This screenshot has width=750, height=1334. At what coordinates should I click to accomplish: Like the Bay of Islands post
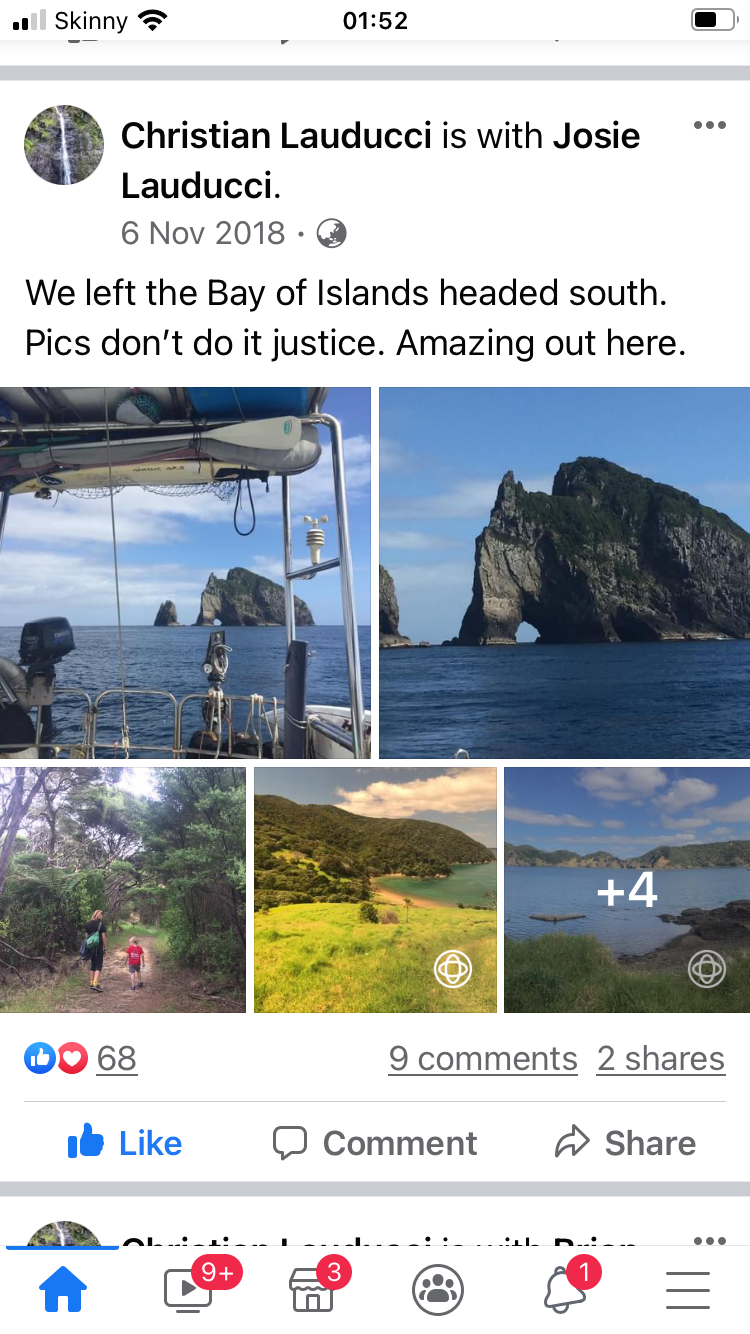[x=125, y=1143]
